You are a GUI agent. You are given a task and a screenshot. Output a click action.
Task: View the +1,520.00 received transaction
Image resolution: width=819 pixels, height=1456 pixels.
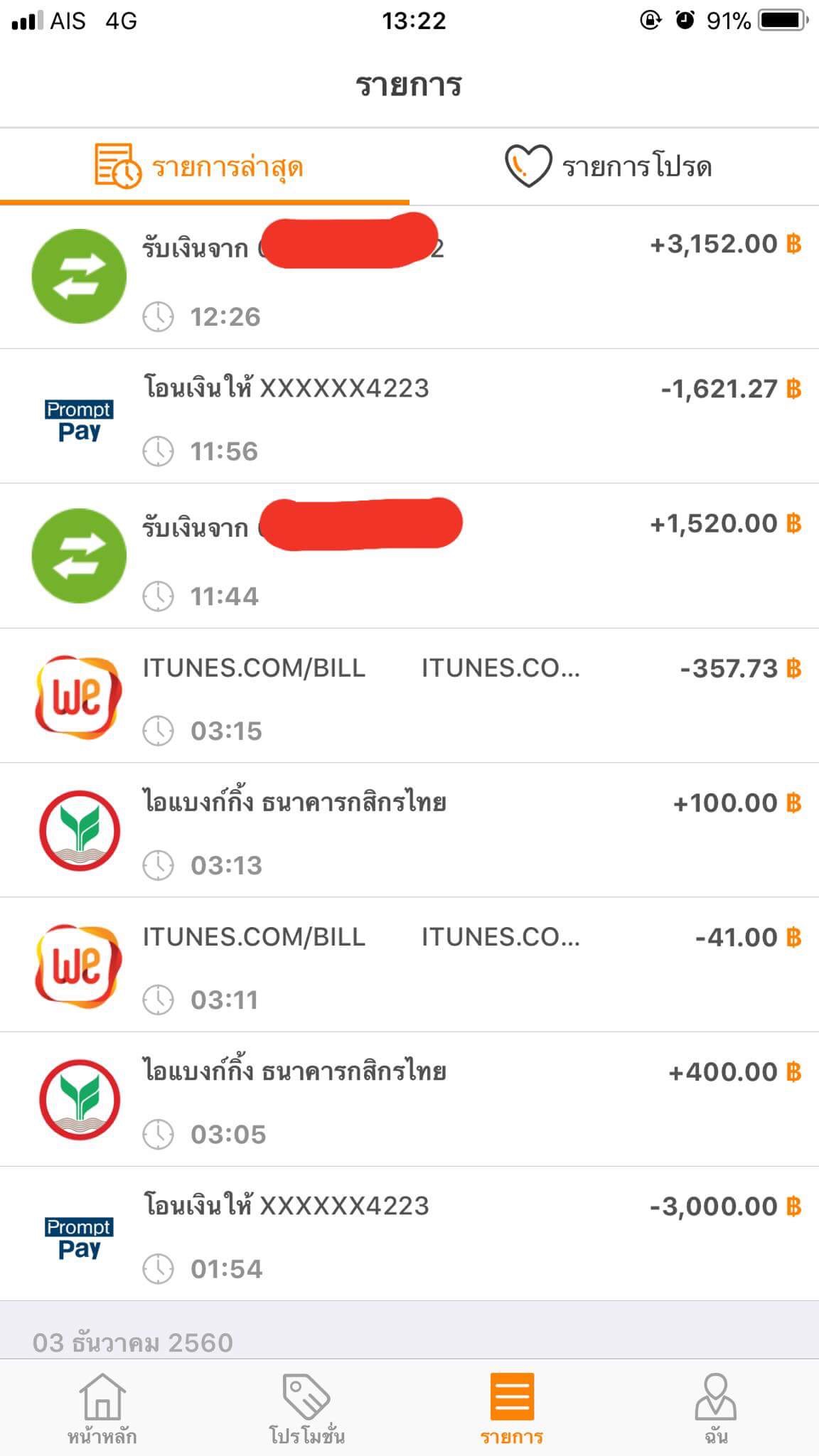coord(409,556)
